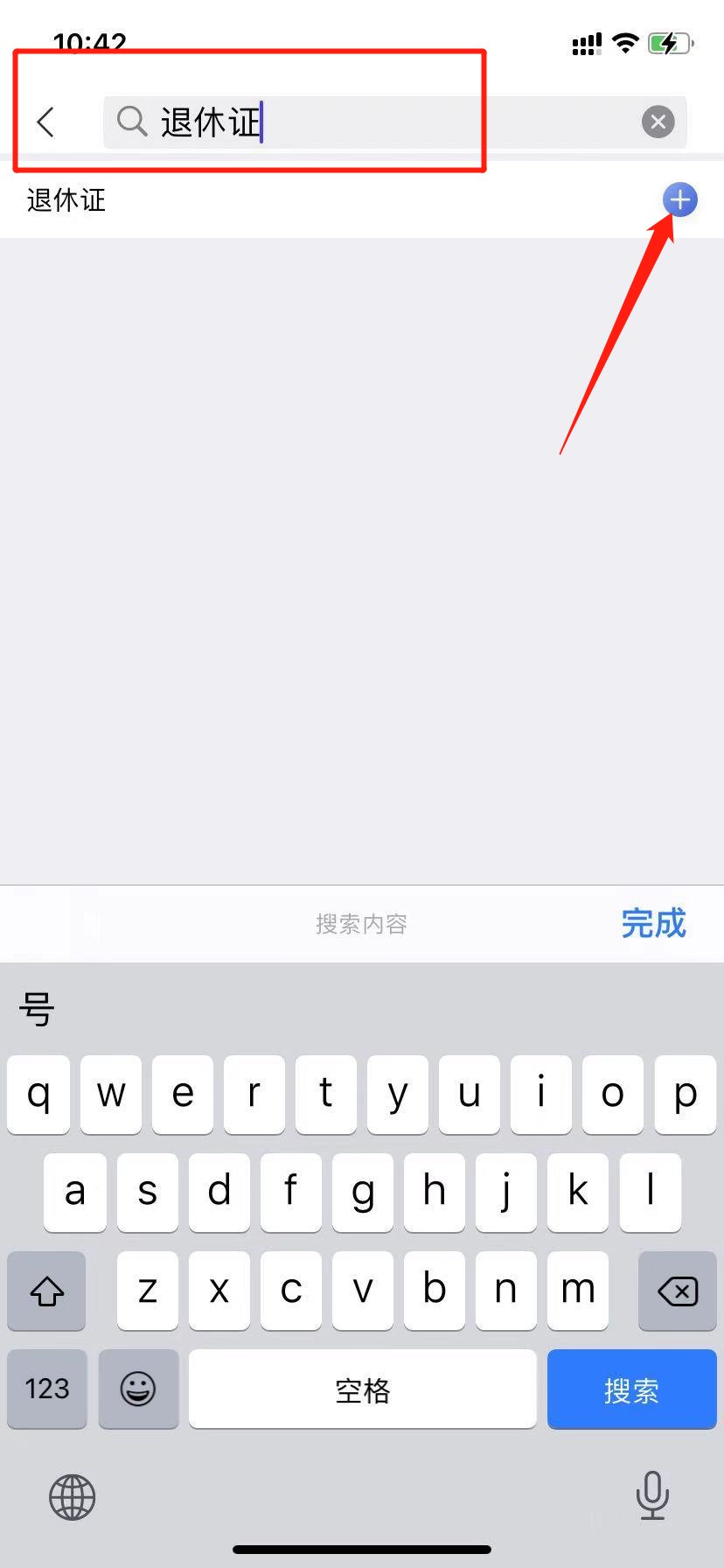Viewport: 724px width, 1568px height.
Task: Tap 完成 to dismiss keyboard
Action: (x=653, y=923)
